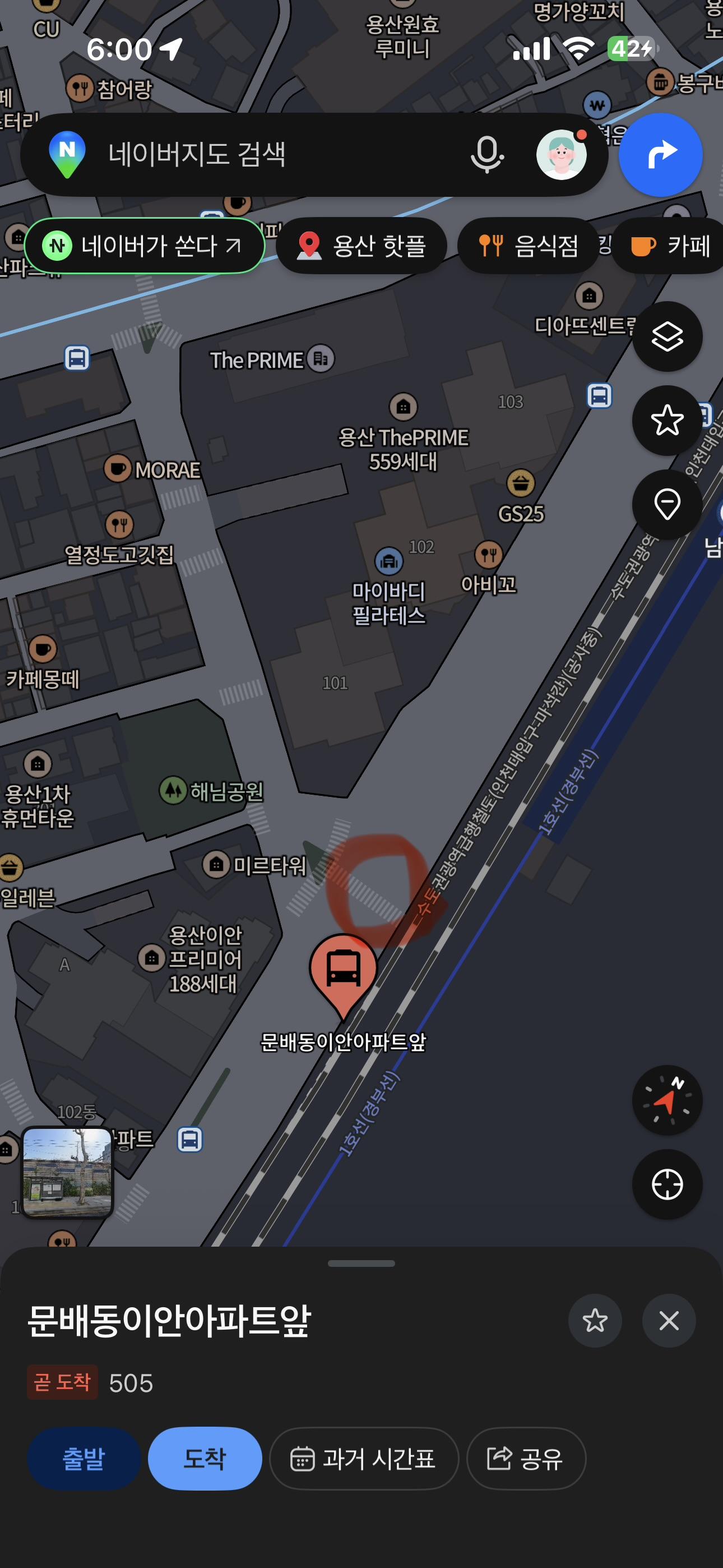
Task: Center map on my current location
Action: (x=667, y=1184)
